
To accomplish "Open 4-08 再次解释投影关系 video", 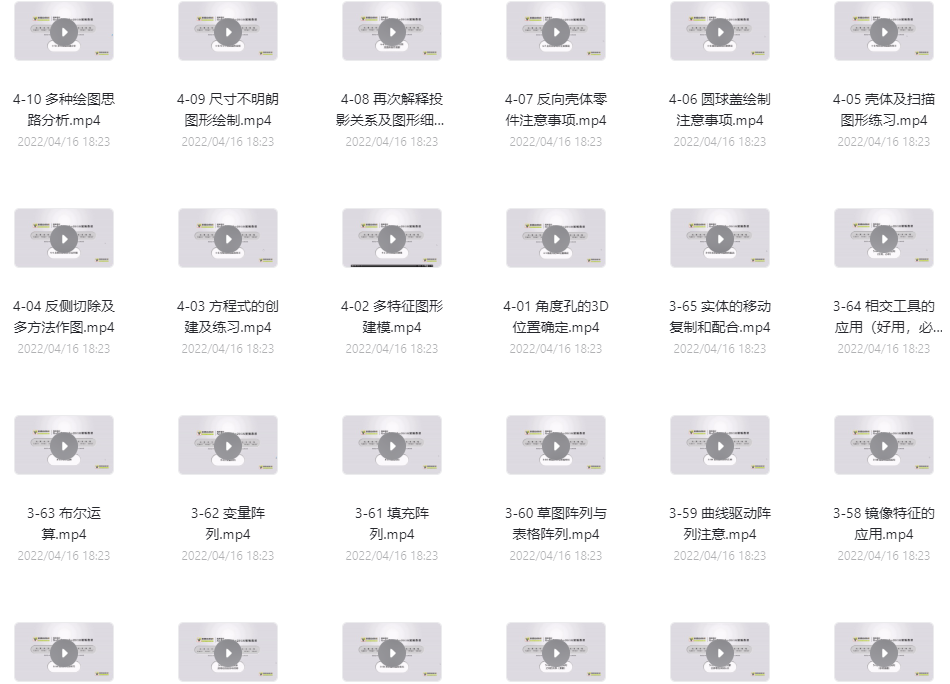I will 392,32.
